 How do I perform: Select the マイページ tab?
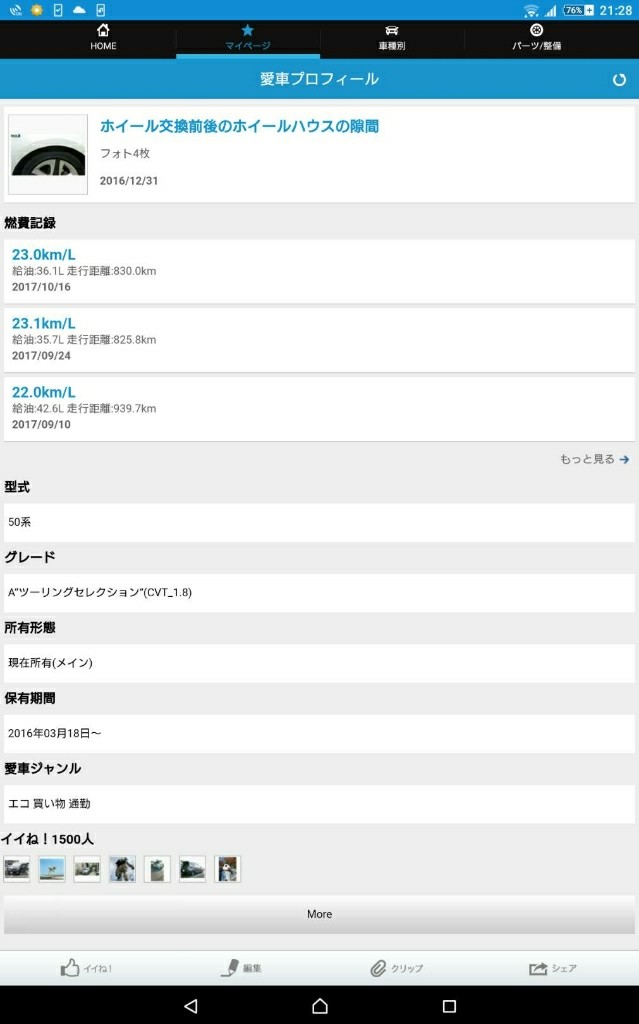[248, 38]
